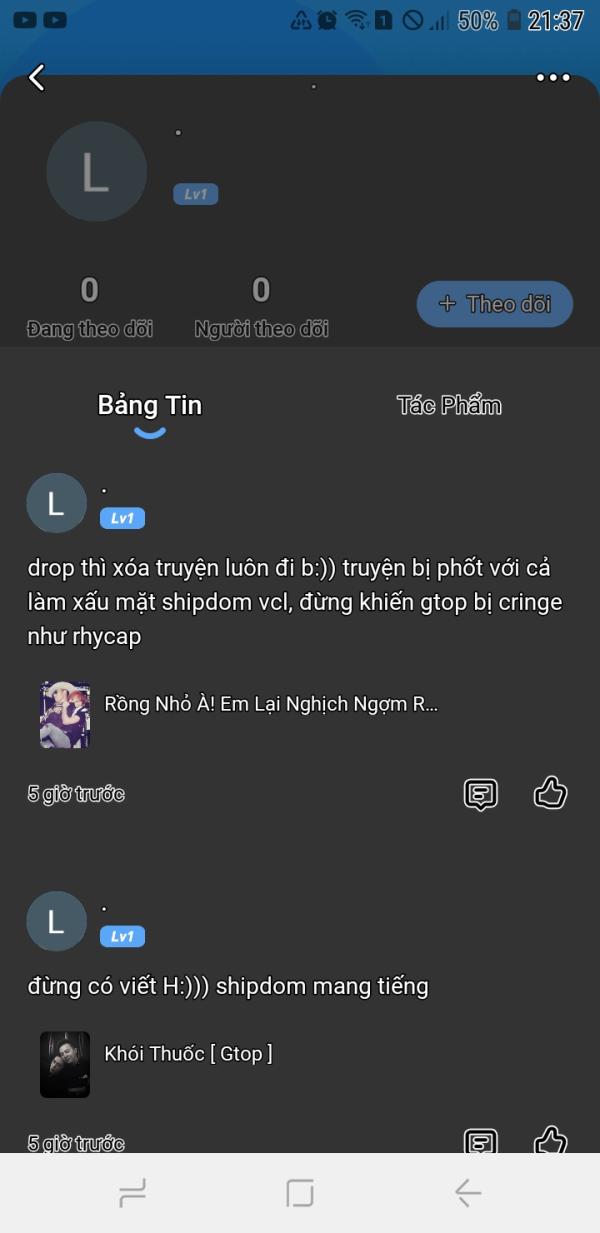Open the three-dot overflow menu
The width and height of the screenshot is (600, 1233).
coord(552,78)
